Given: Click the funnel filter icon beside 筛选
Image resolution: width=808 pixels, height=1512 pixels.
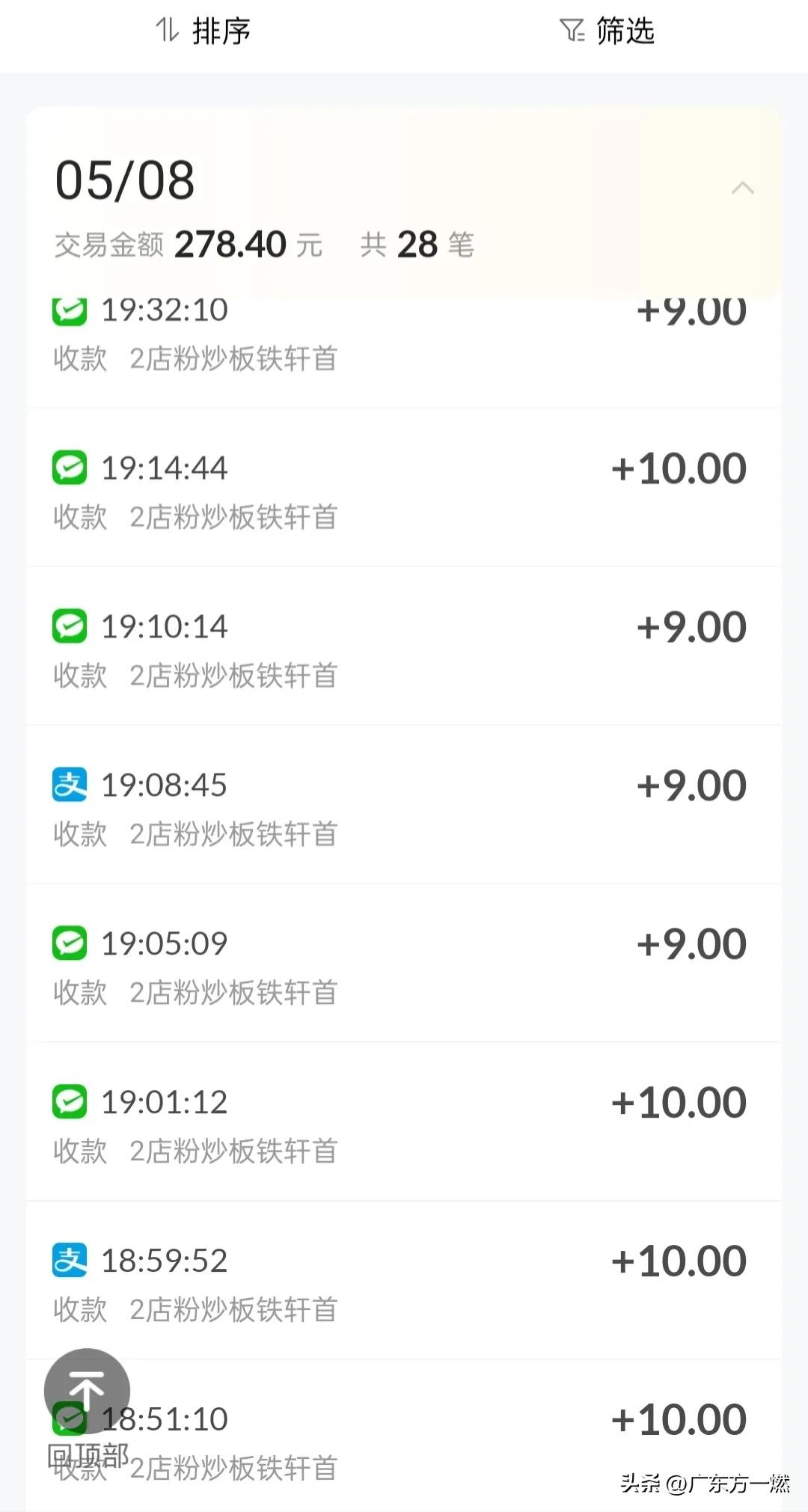Looking at the screenshot, I should (572, 31).
